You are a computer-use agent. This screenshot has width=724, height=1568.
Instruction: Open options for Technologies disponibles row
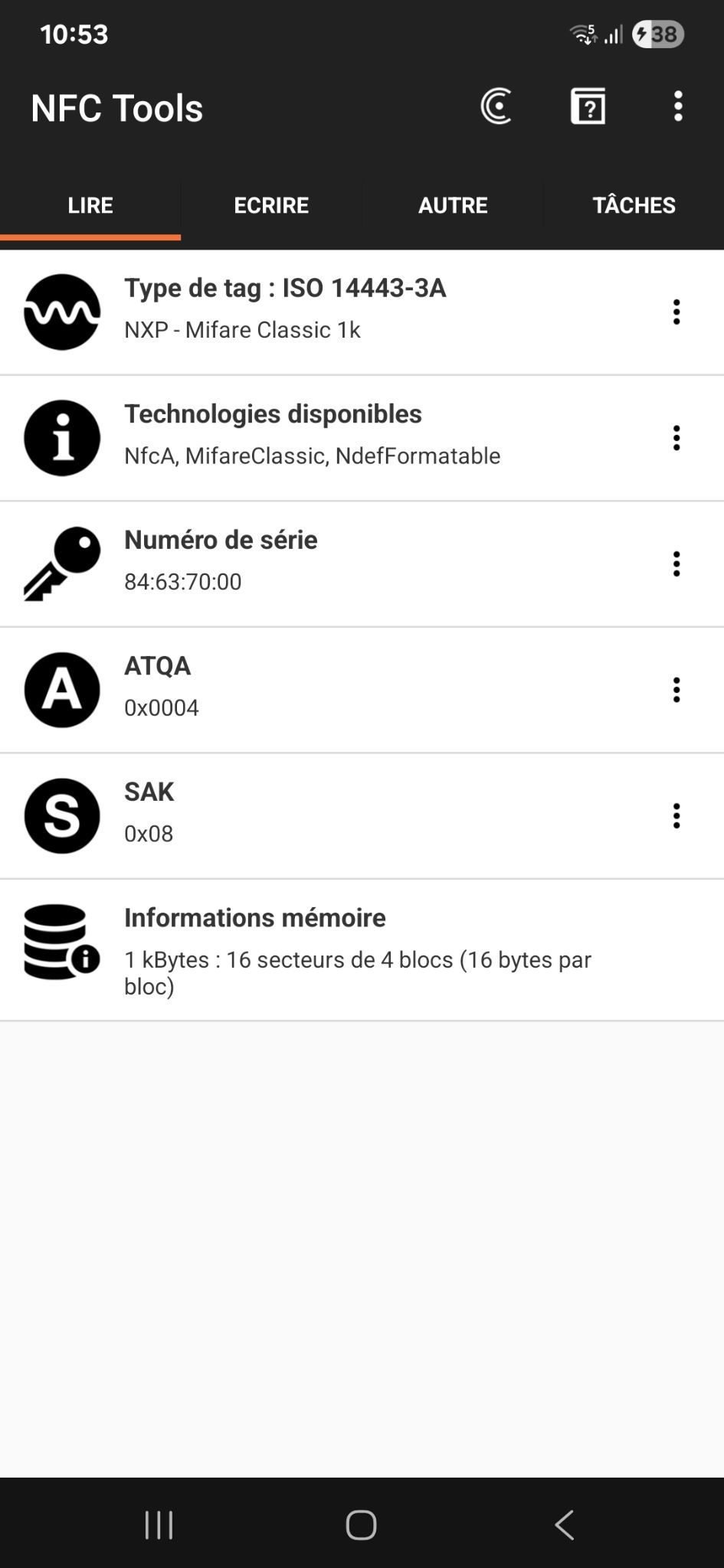pos(676,438)
